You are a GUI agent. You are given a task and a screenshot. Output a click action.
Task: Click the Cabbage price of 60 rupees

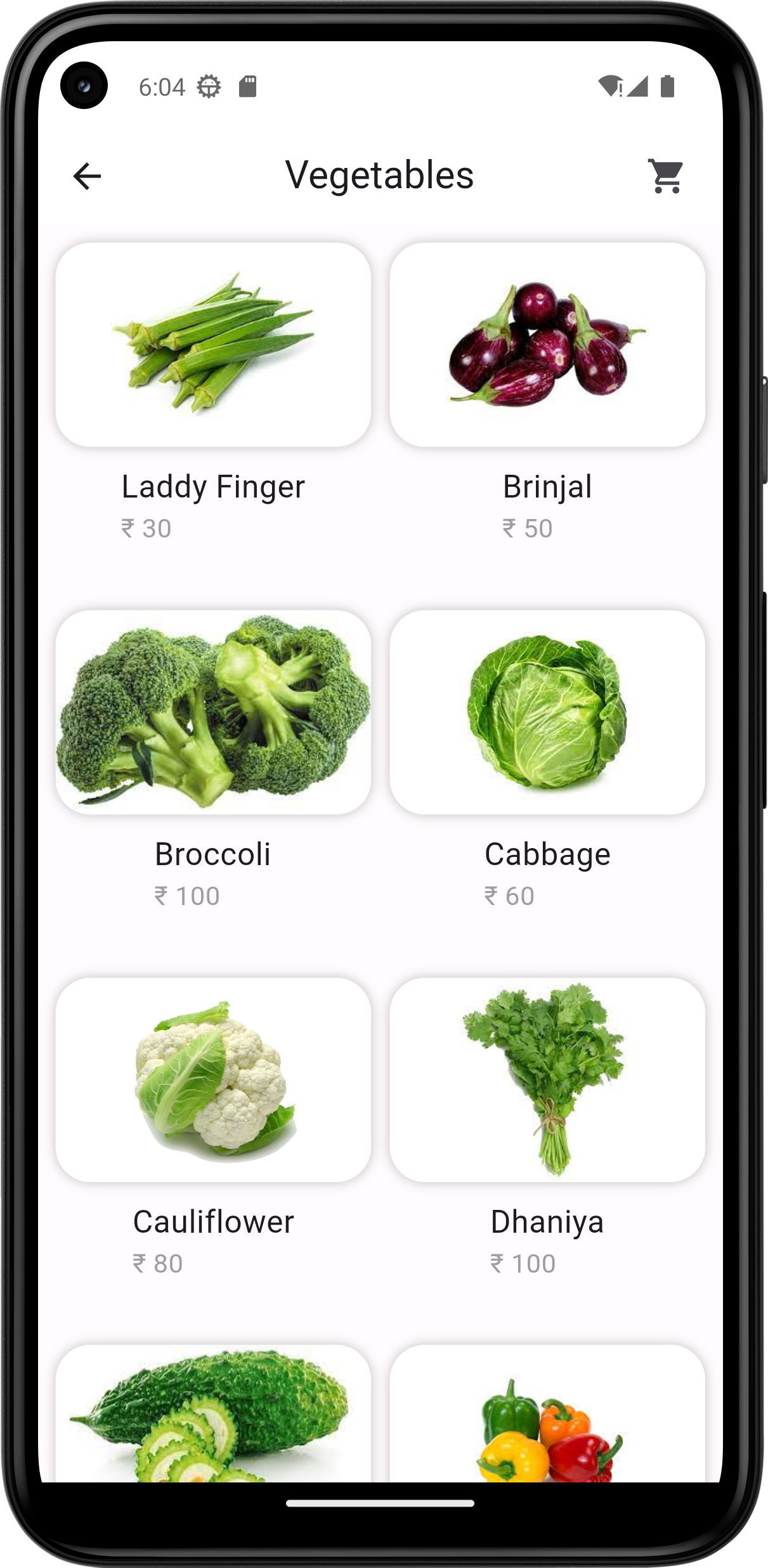(x=509, y=895)
